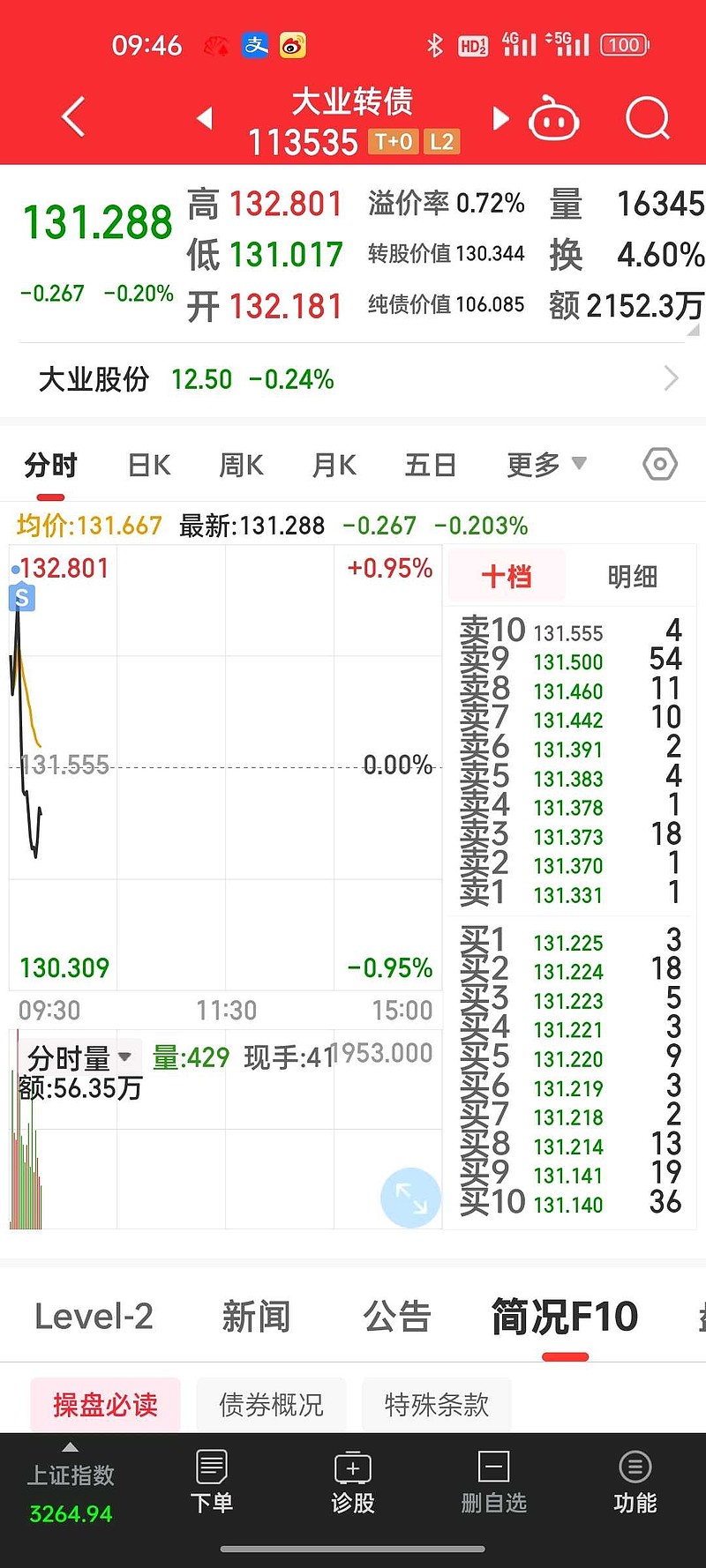706x1568 pixels.
Task: Open the robot assistant icon
Action: [x=553, y=118]
